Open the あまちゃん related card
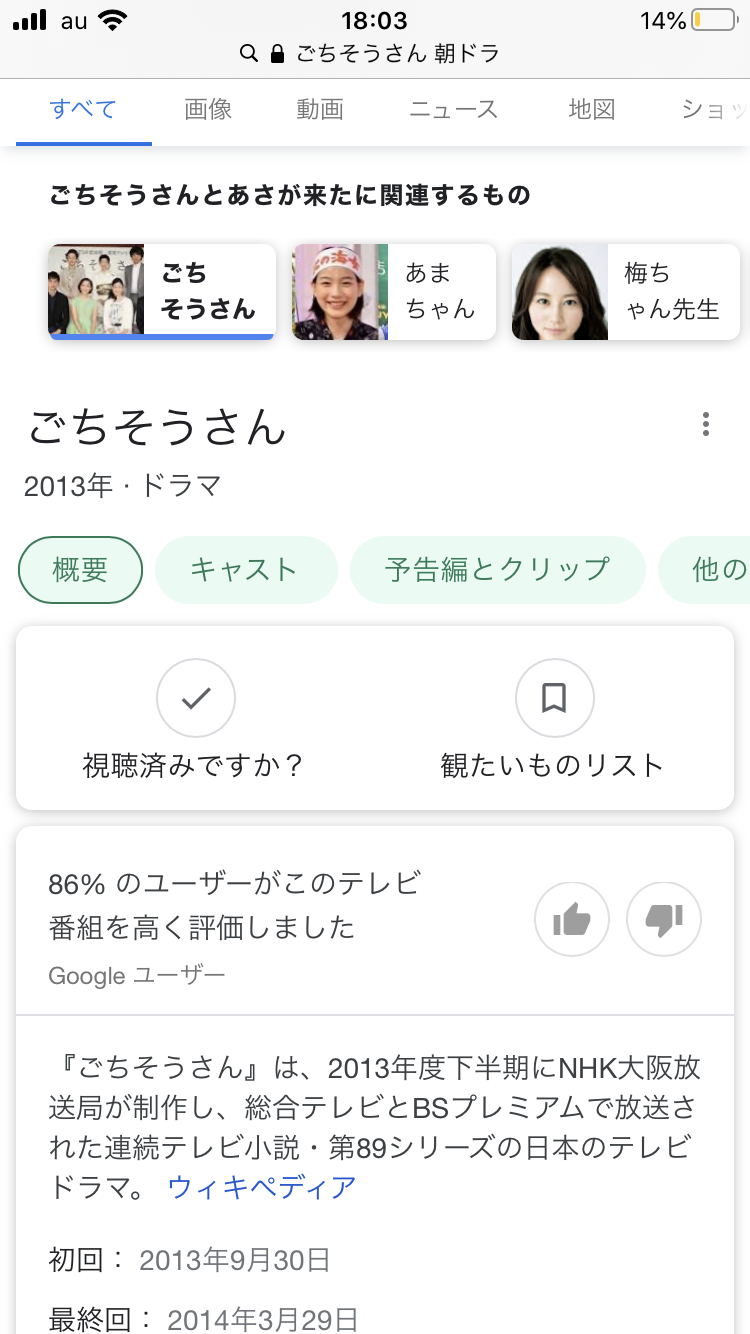The height and width of the screenshot is (1334, 750). 394,291
